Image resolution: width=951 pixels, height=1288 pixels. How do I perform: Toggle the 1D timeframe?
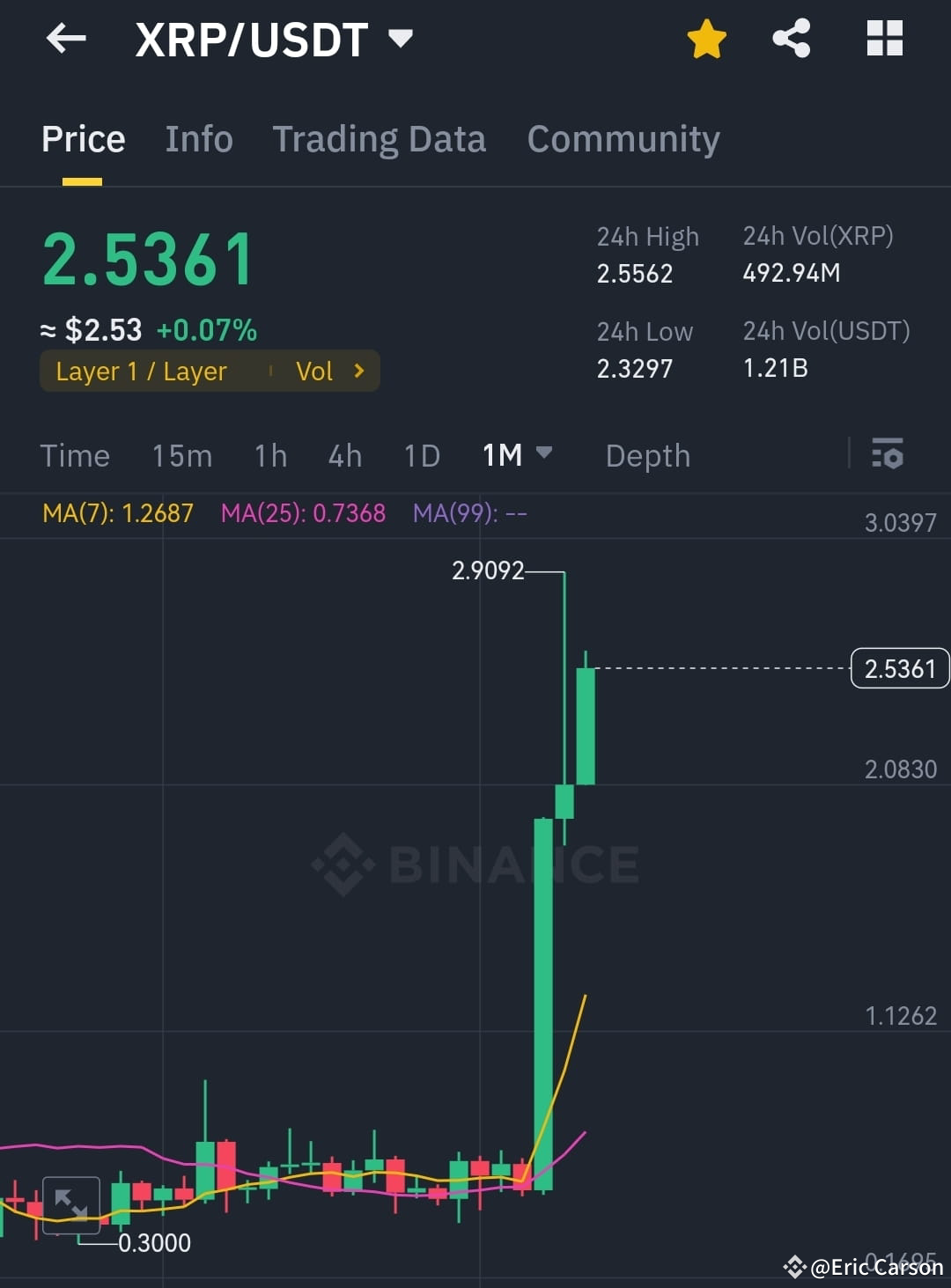click(x=421, y=455)
